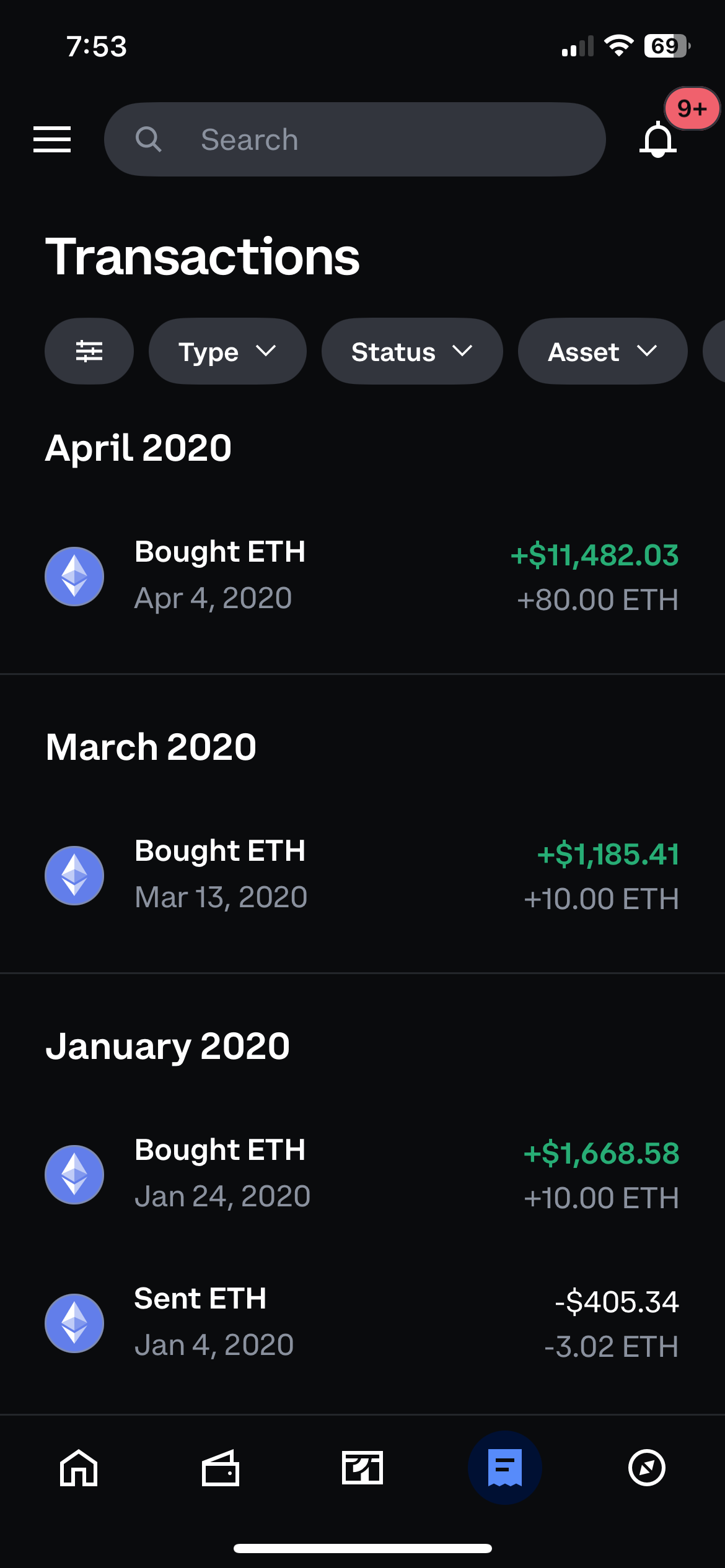Open the all-filters sliders chip
This screenshot has width=725, height=1568.
(89, 351)
